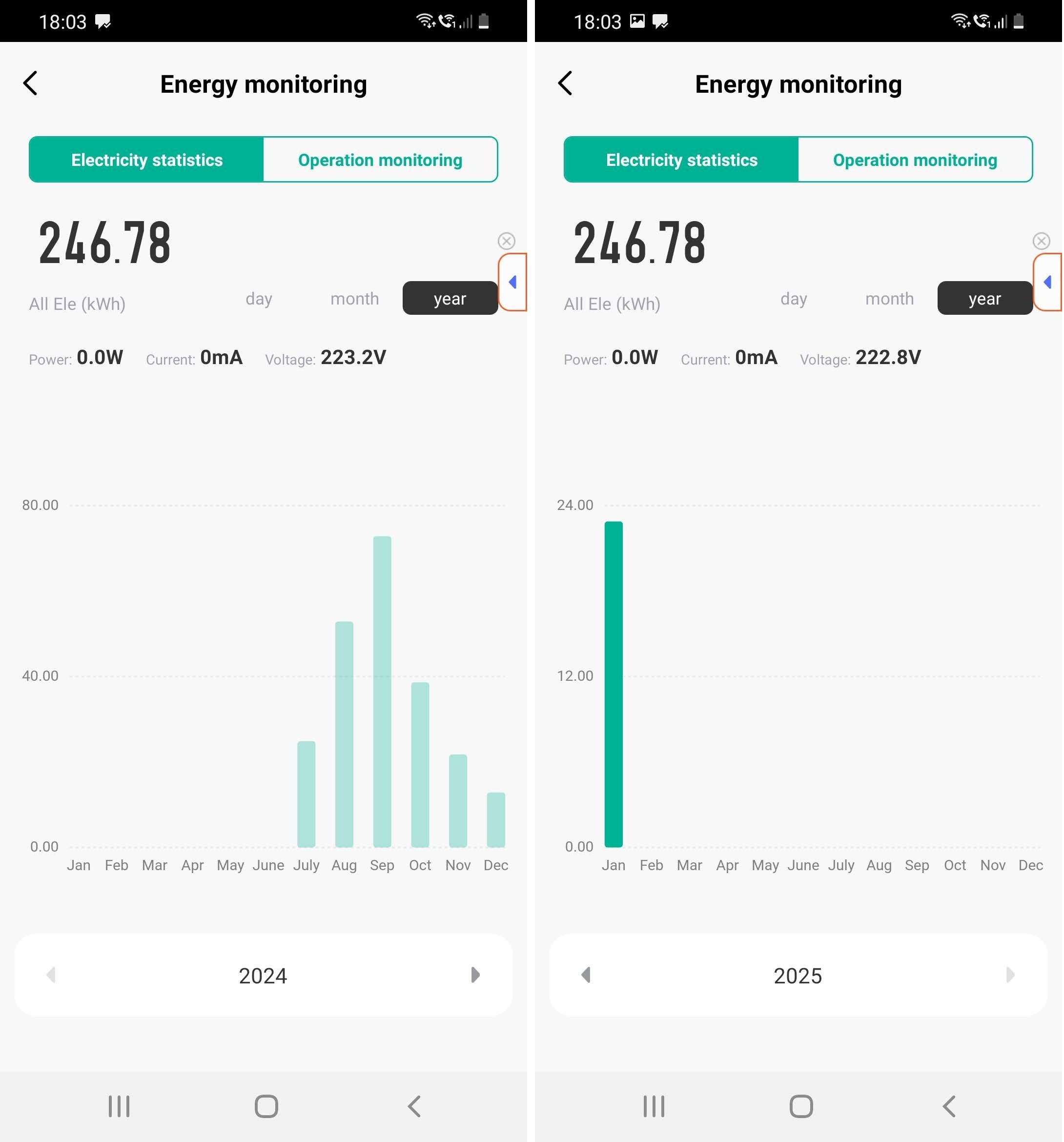This screenshot has width=1064, height=1142.
Task: Choose the month view on the 2025 screen
Action: pyautogui.click(x=889, y=299)
